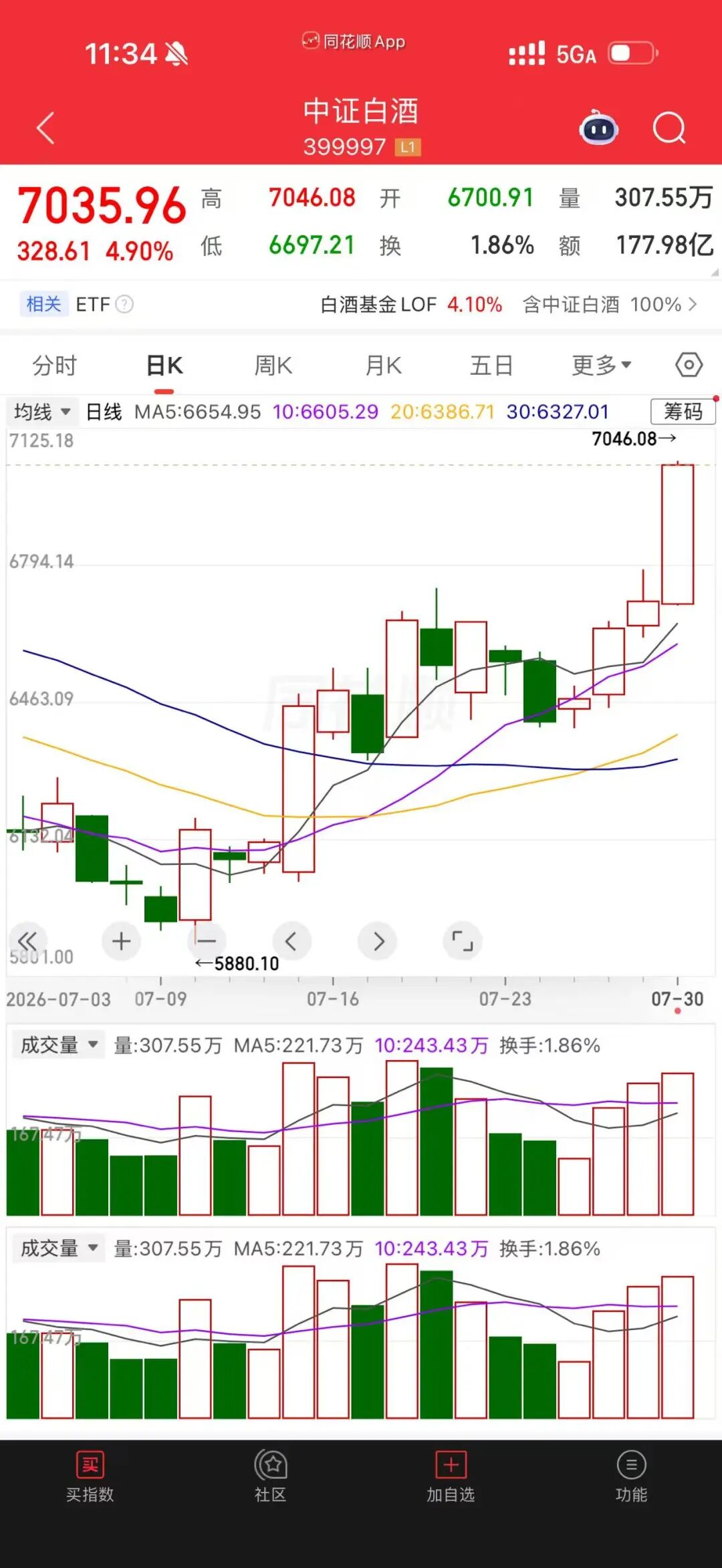Screen dimensions: 722x1568
Task: Open the robot AI assistant icon
Action: [x=598, y=128]
